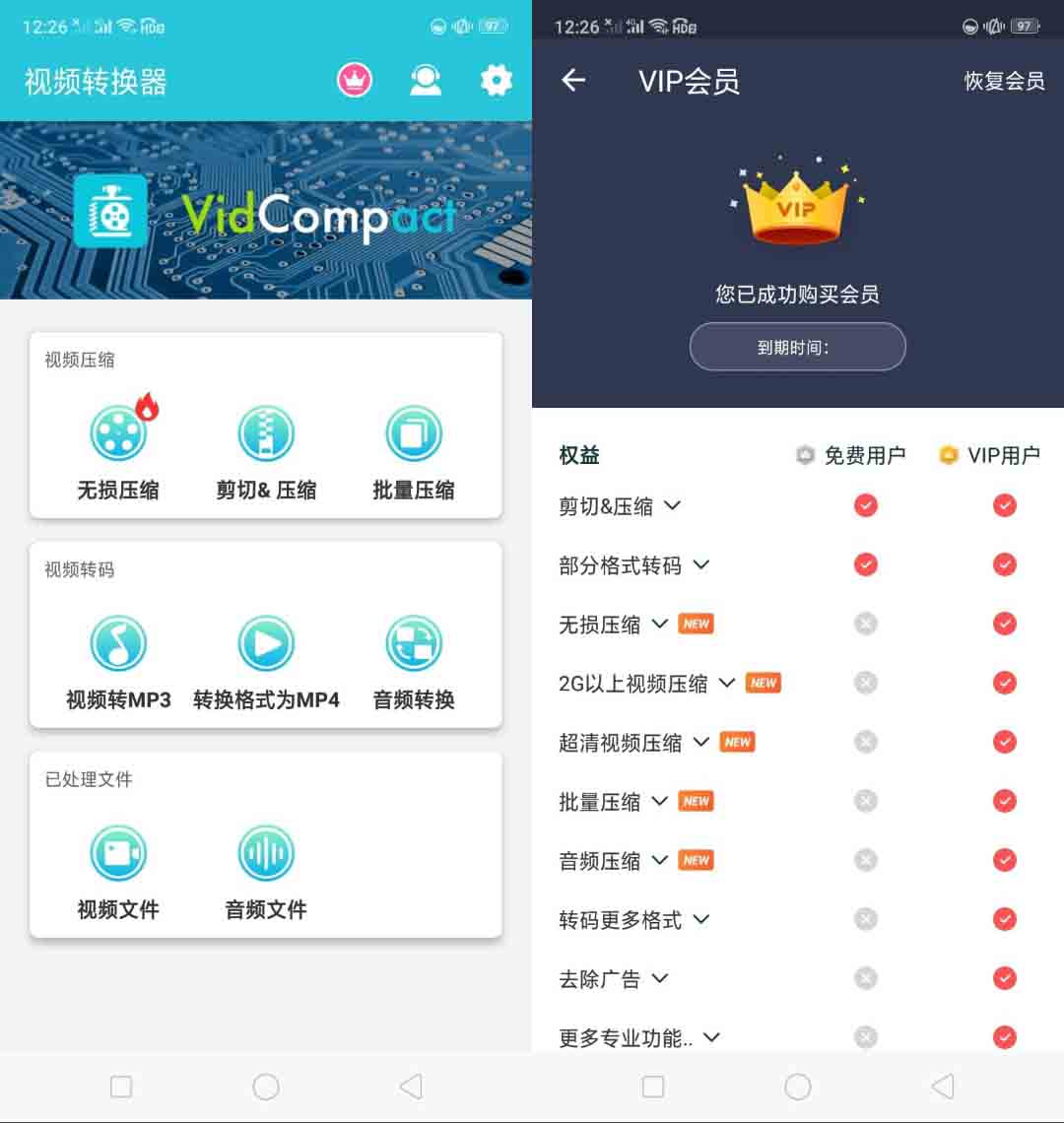Go back from VIP会员 page
The height and width of the screenshot is (1123, 1064).
(573, 81)
